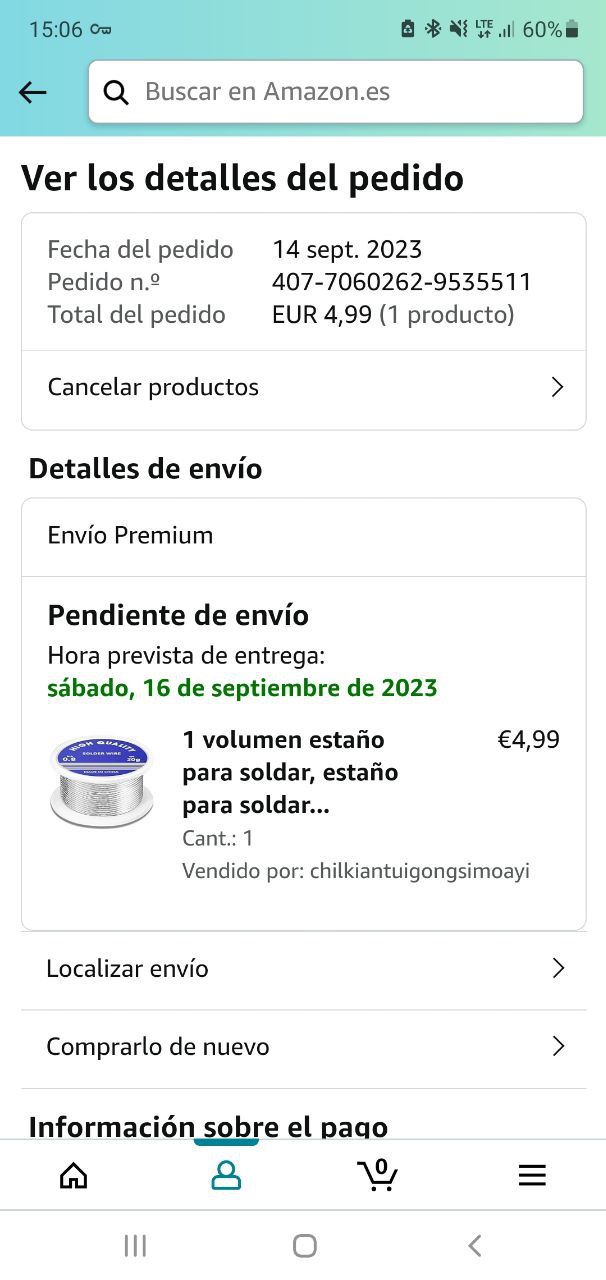Open the hamburger menu tab
This screenshot has width=606, height=1280.
(x=532, y=1176)
